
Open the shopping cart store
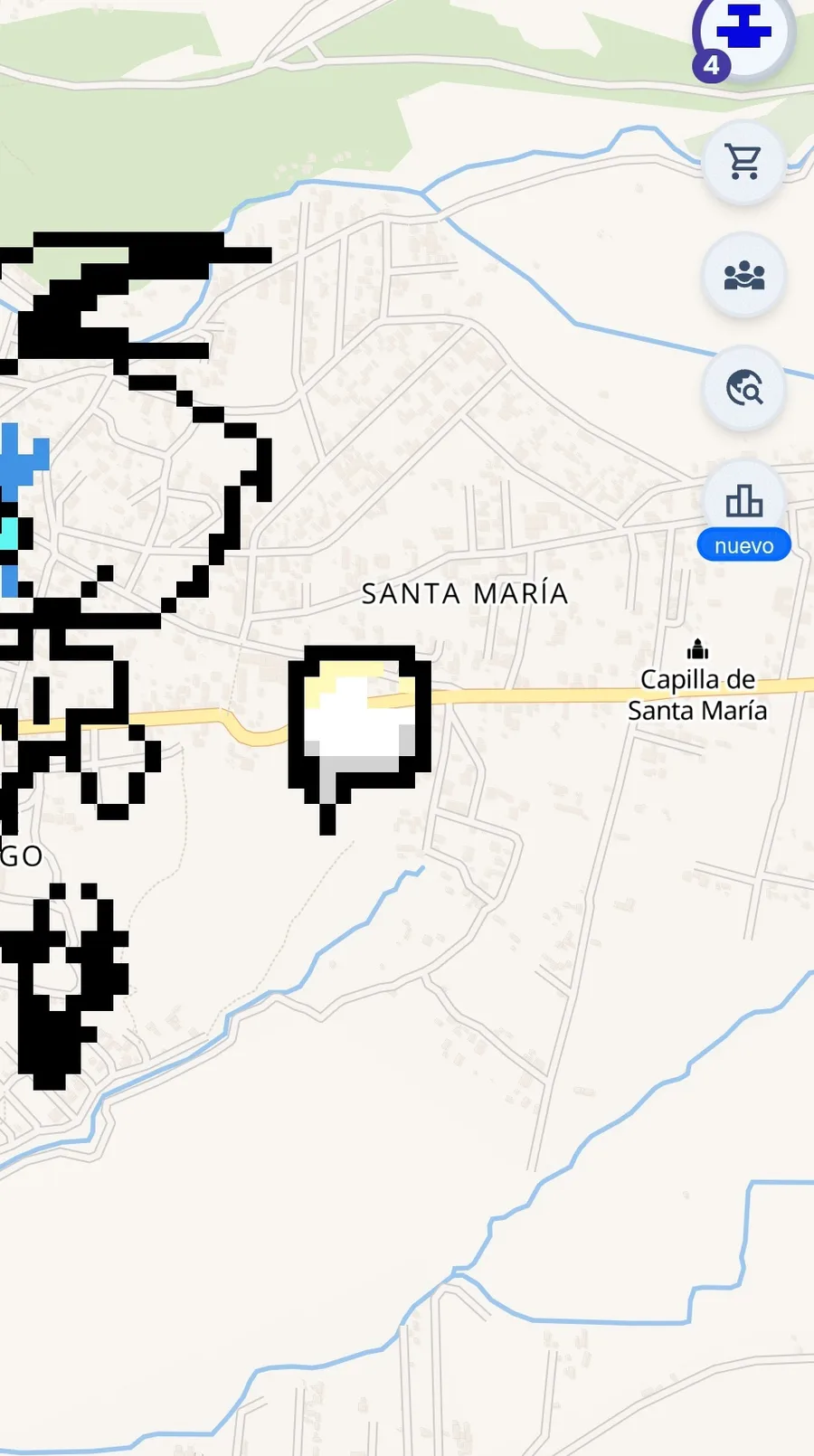point(743,163)
